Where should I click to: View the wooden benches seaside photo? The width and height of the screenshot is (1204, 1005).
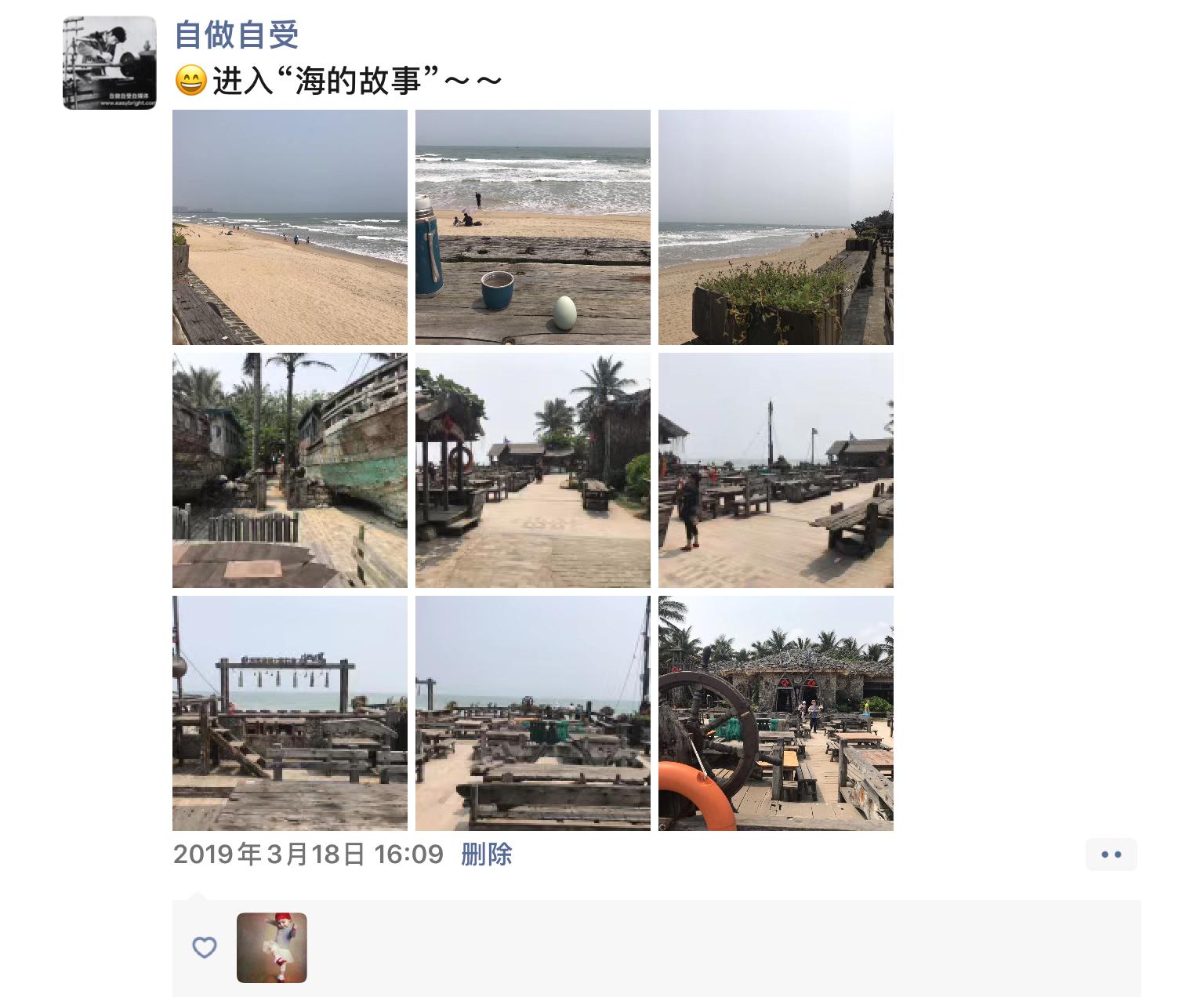click(532, 713)
